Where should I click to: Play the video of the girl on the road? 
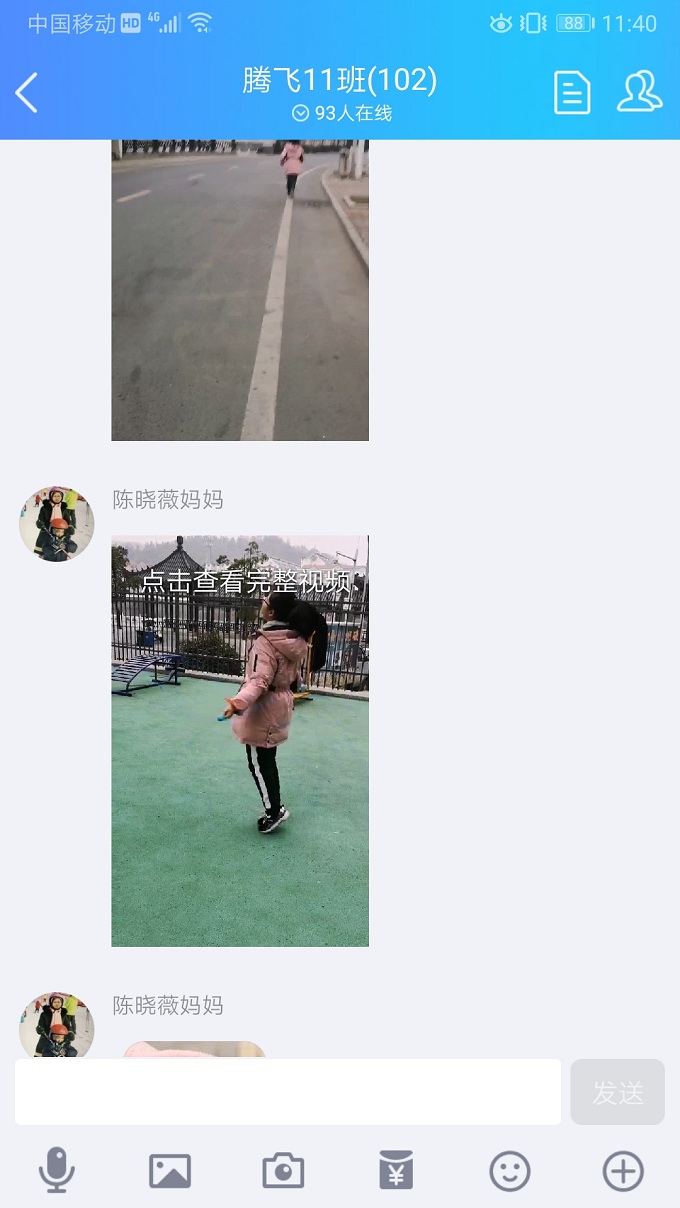click(x=240, y=290)
